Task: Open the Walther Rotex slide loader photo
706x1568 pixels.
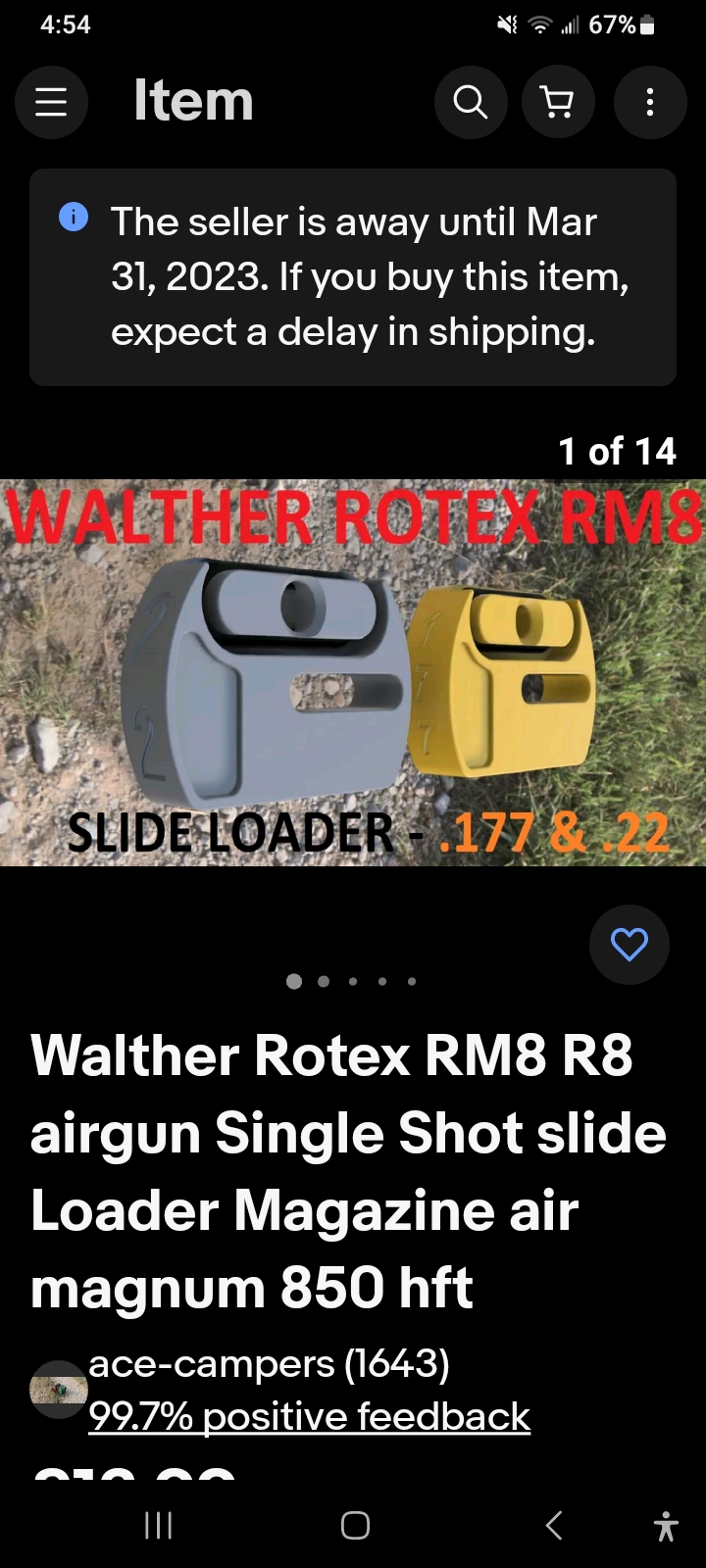Action: coord(353,672)
